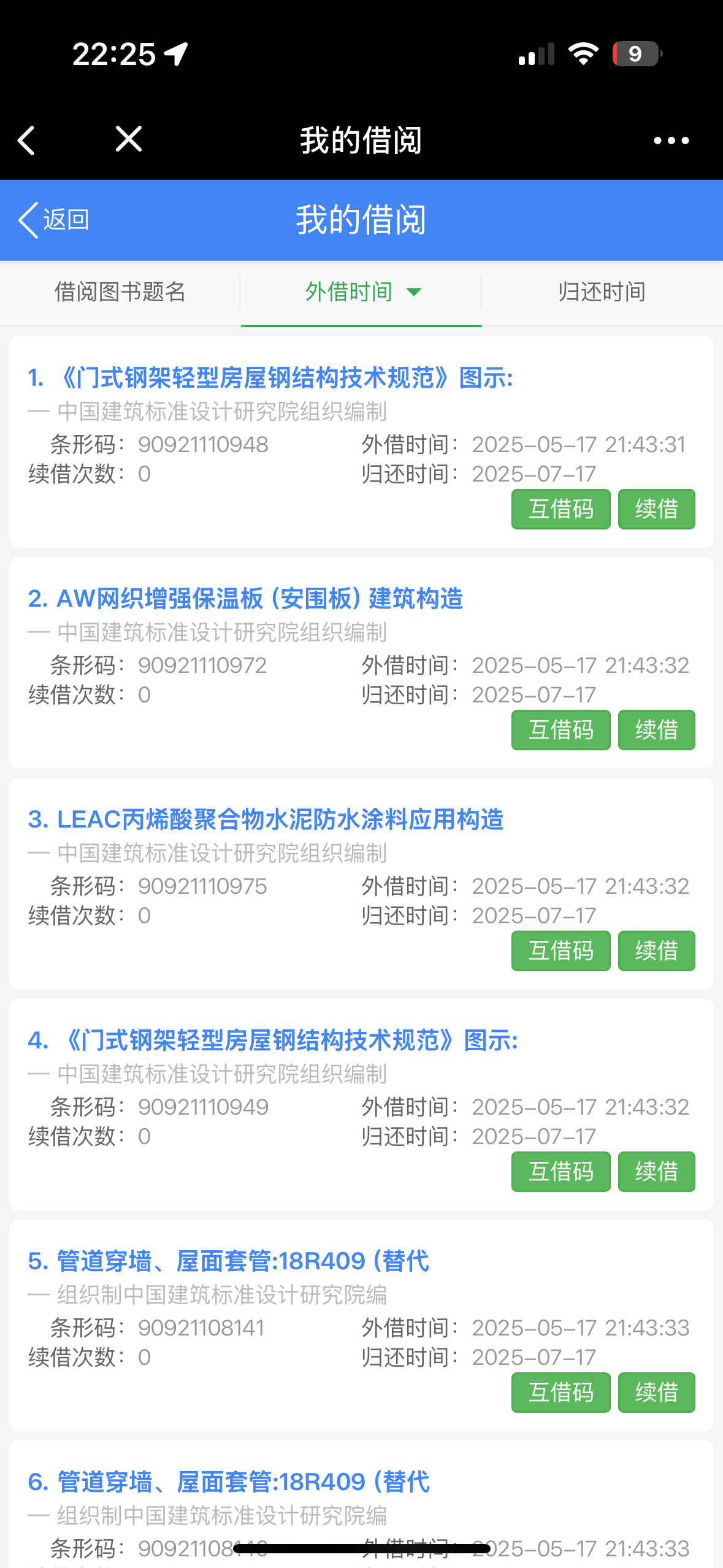Go back with the top-left arrow
The image size is (723, 1568).
pyautogui.click(x=26, y=140)
